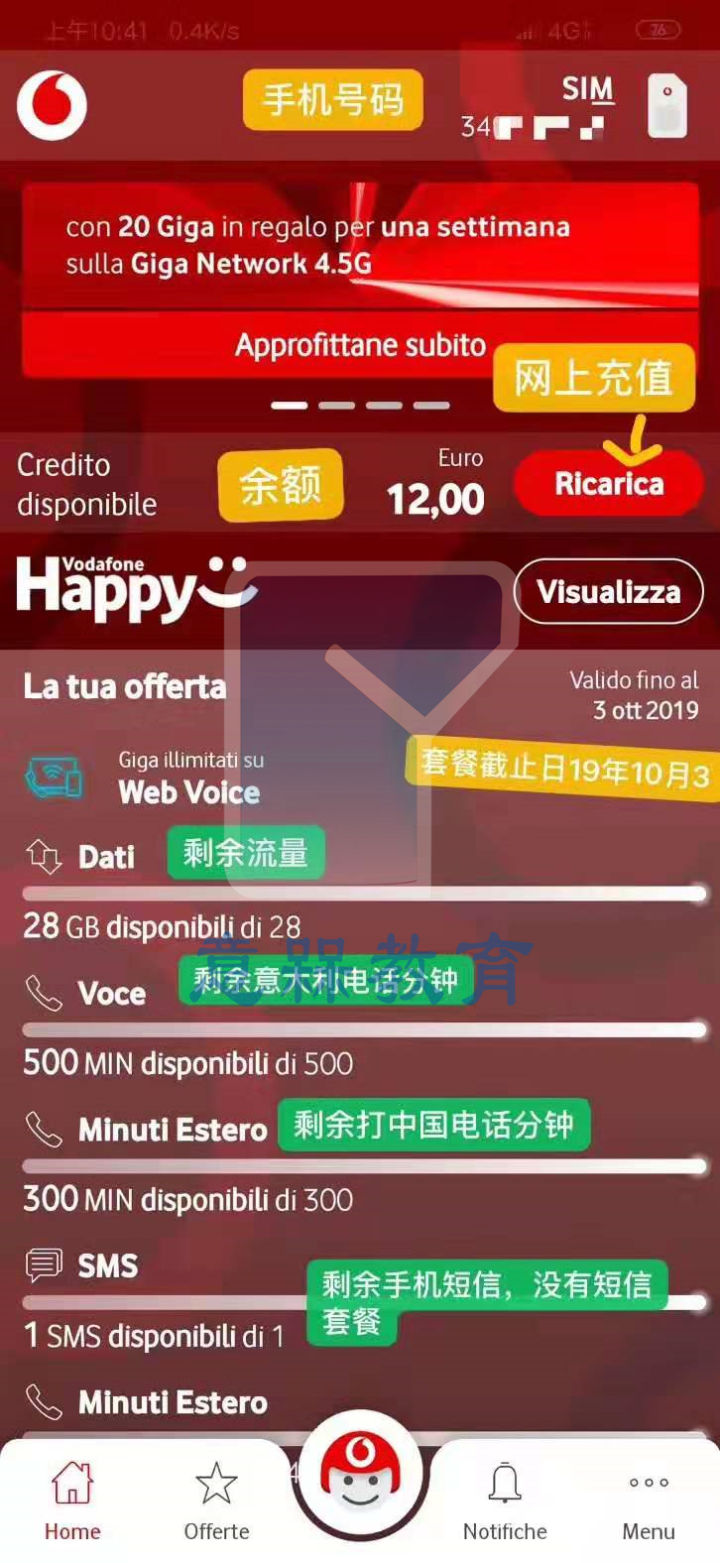Click the SMS messages icon
This screenshot has height=1563, width=720.
[x=45, y=1263]
